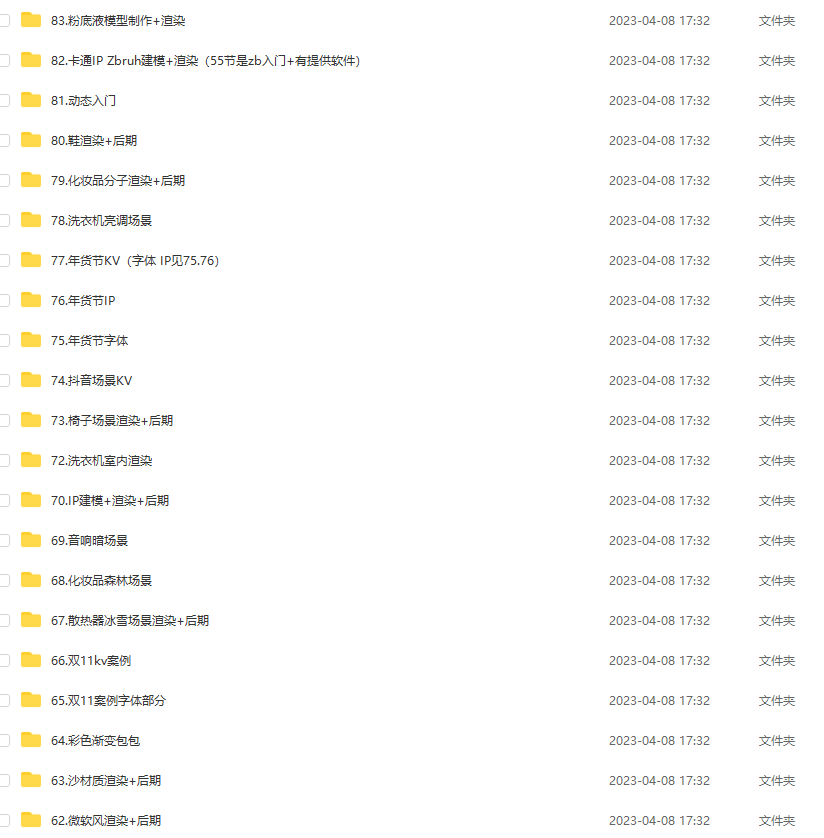
Task: Open folder 83.粉底液模型制作+渲染
Action: [118, 20]
